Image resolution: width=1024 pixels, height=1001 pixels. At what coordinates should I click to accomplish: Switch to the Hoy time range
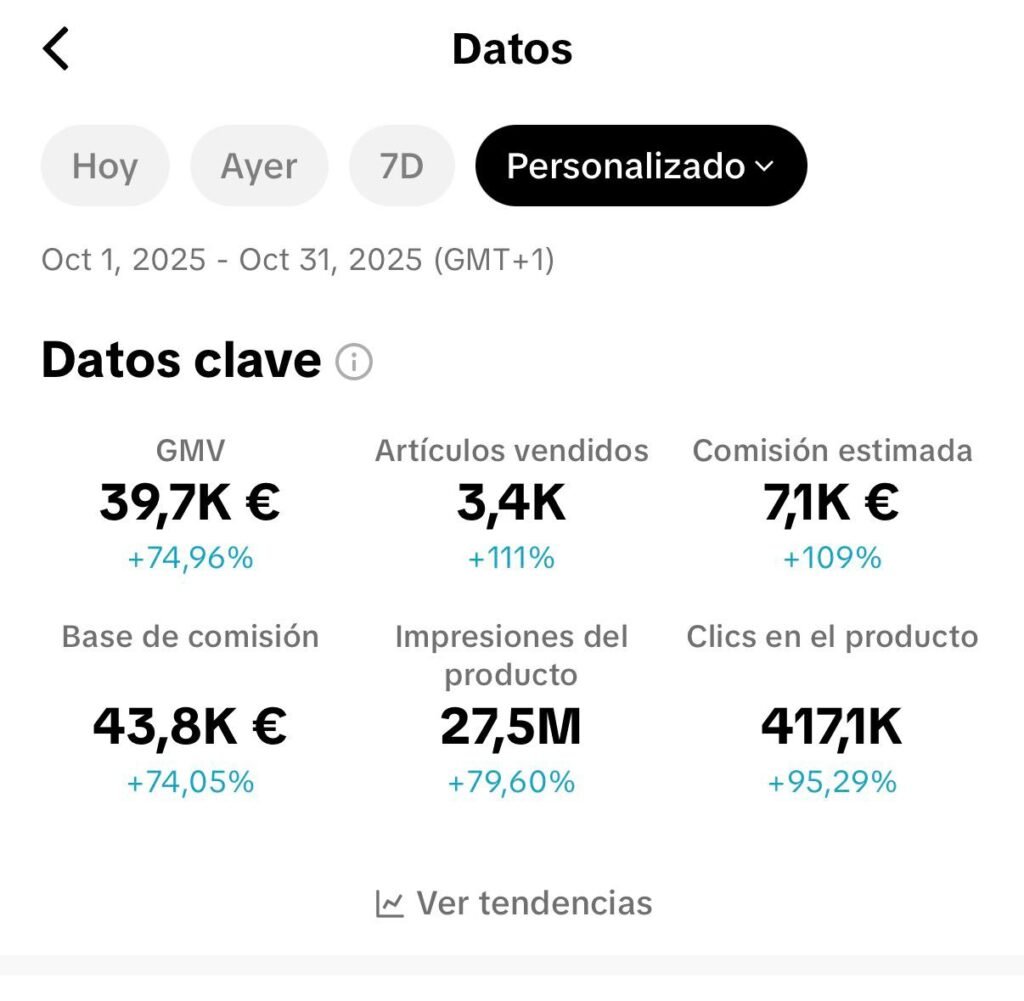(105, 166)
